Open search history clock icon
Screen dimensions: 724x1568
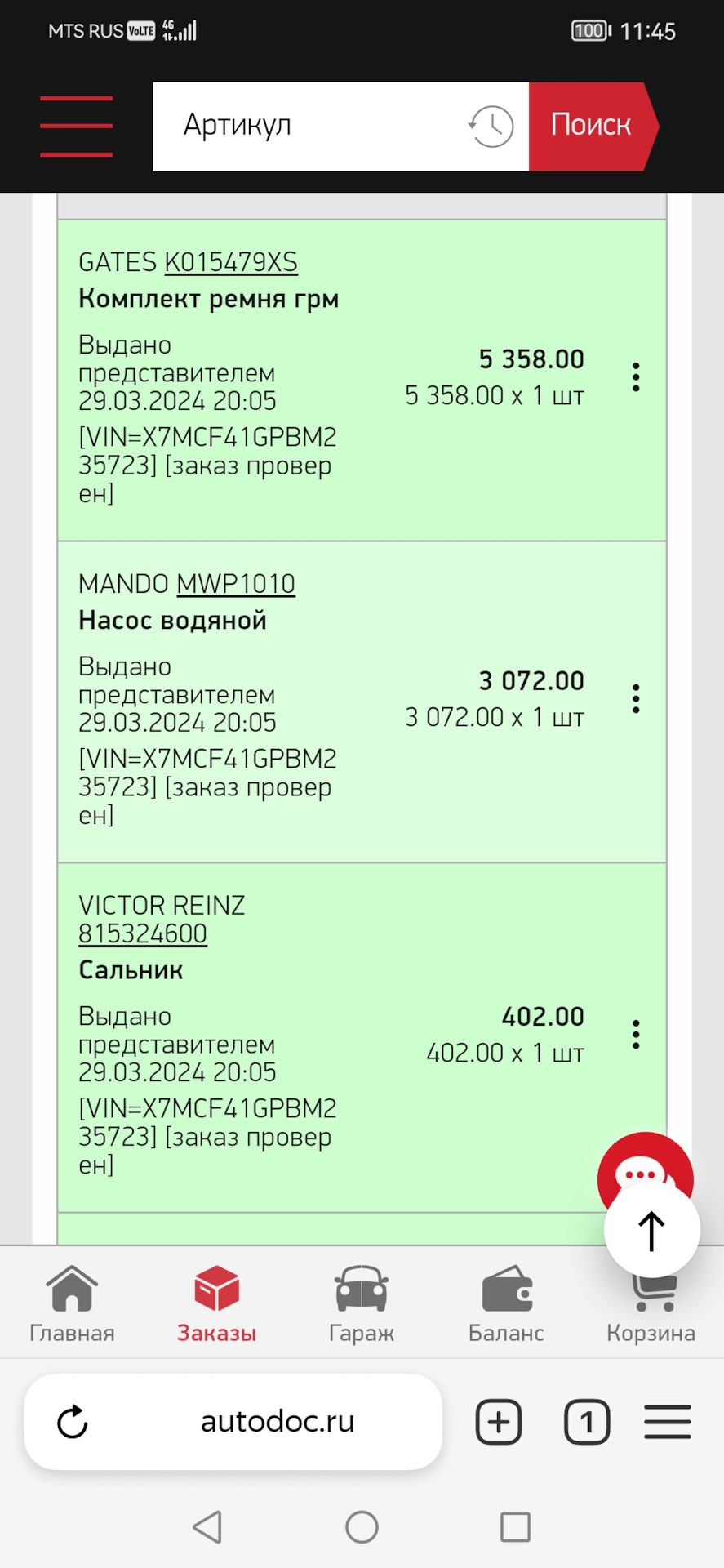pyautogui.click(x=491, y=127)
